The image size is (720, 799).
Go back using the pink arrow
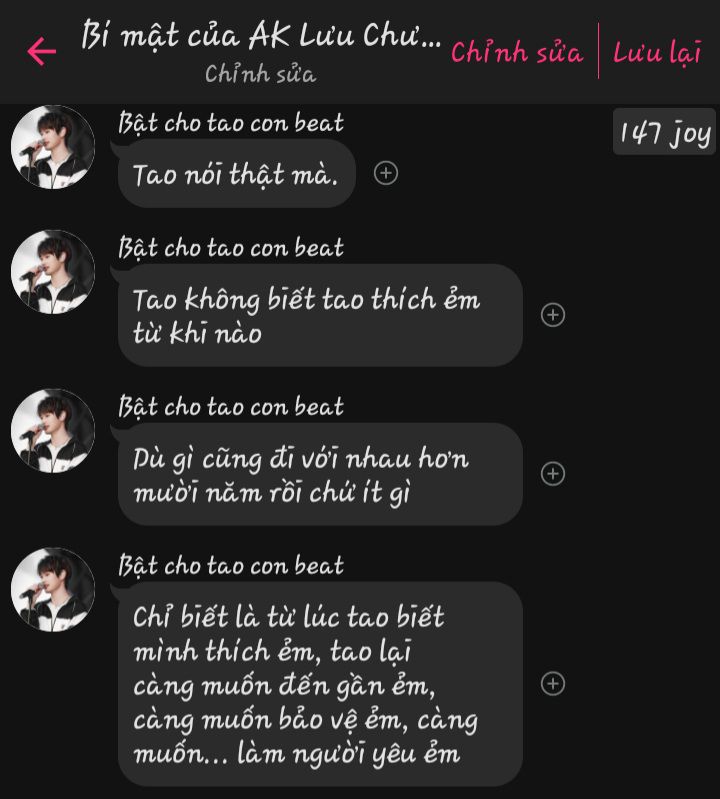tap(41, 51)
